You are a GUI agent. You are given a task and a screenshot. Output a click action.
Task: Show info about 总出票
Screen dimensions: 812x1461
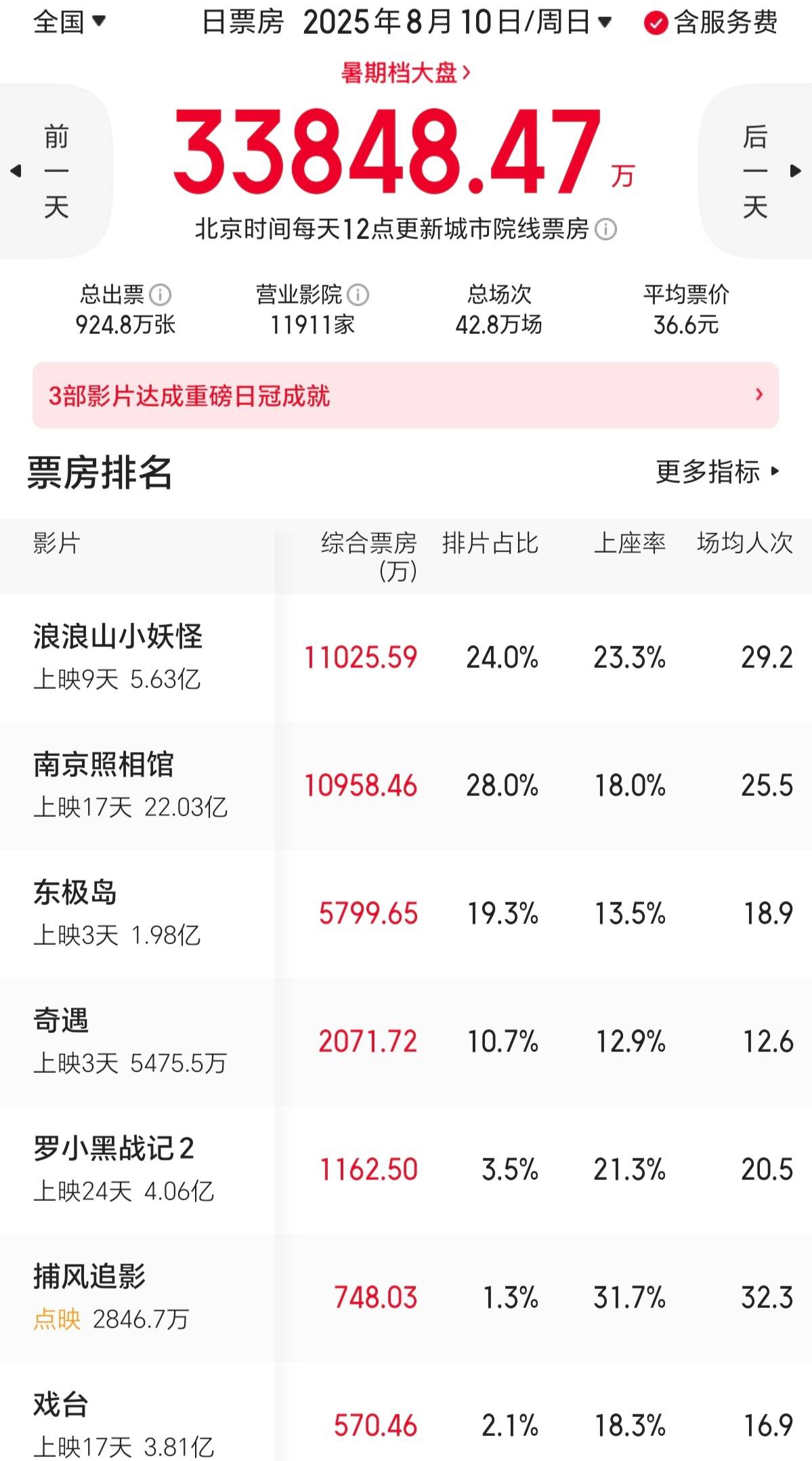160,295
